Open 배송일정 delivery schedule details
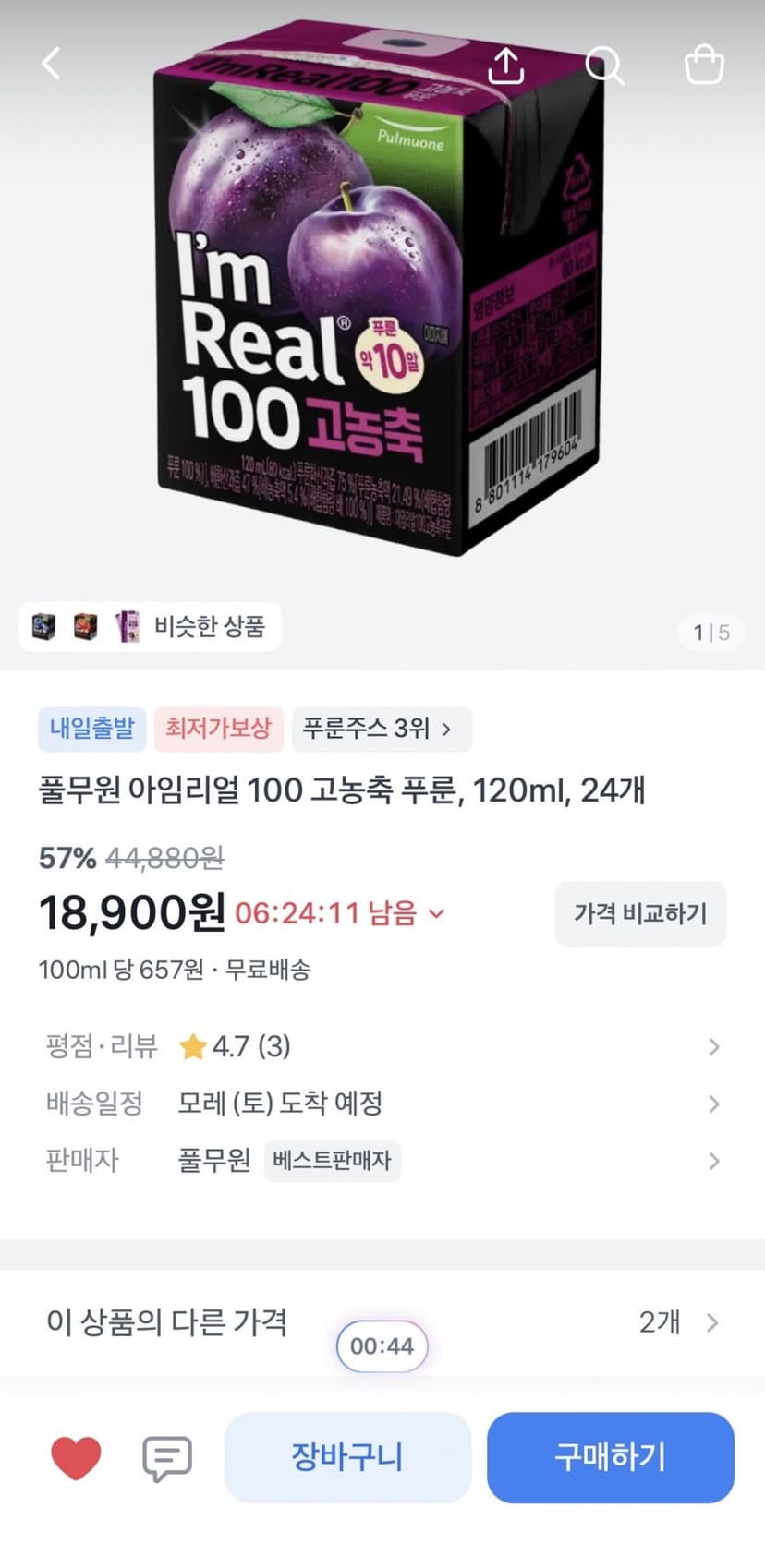 (382, 1104)
